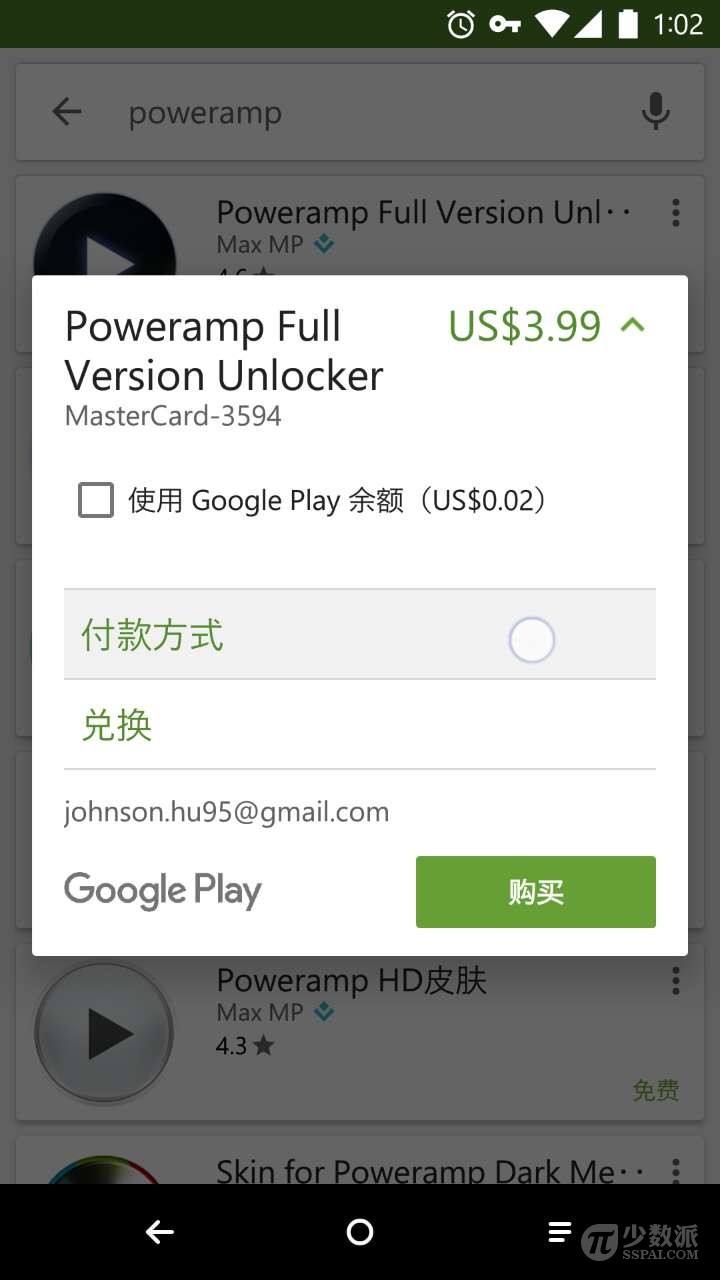Tap the payment method loading spinner
This screenshot has height=1280, width=720.
click(531, 639)
